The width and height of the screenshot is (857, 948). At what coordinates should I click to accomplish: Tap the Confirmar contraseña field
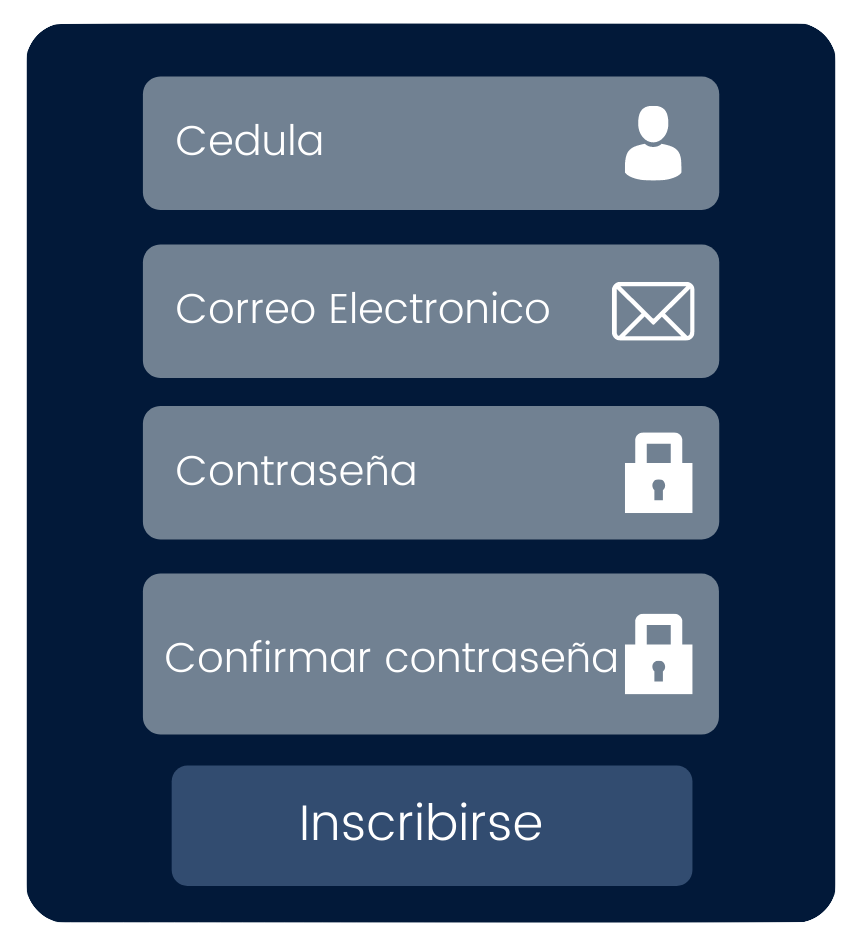coord(430,654)
